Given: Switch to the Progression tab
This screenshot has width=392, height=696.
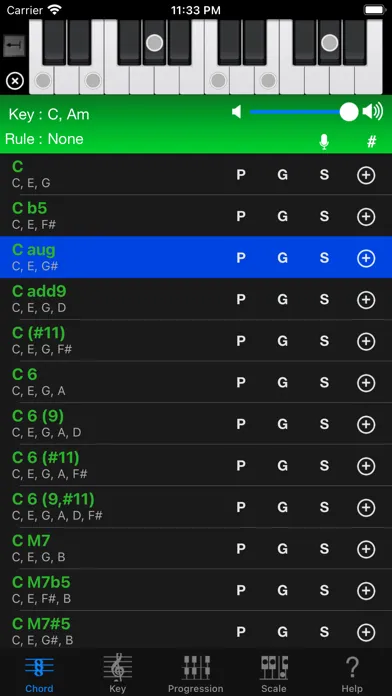Looking at the screenshot, I should coord(196,673).
